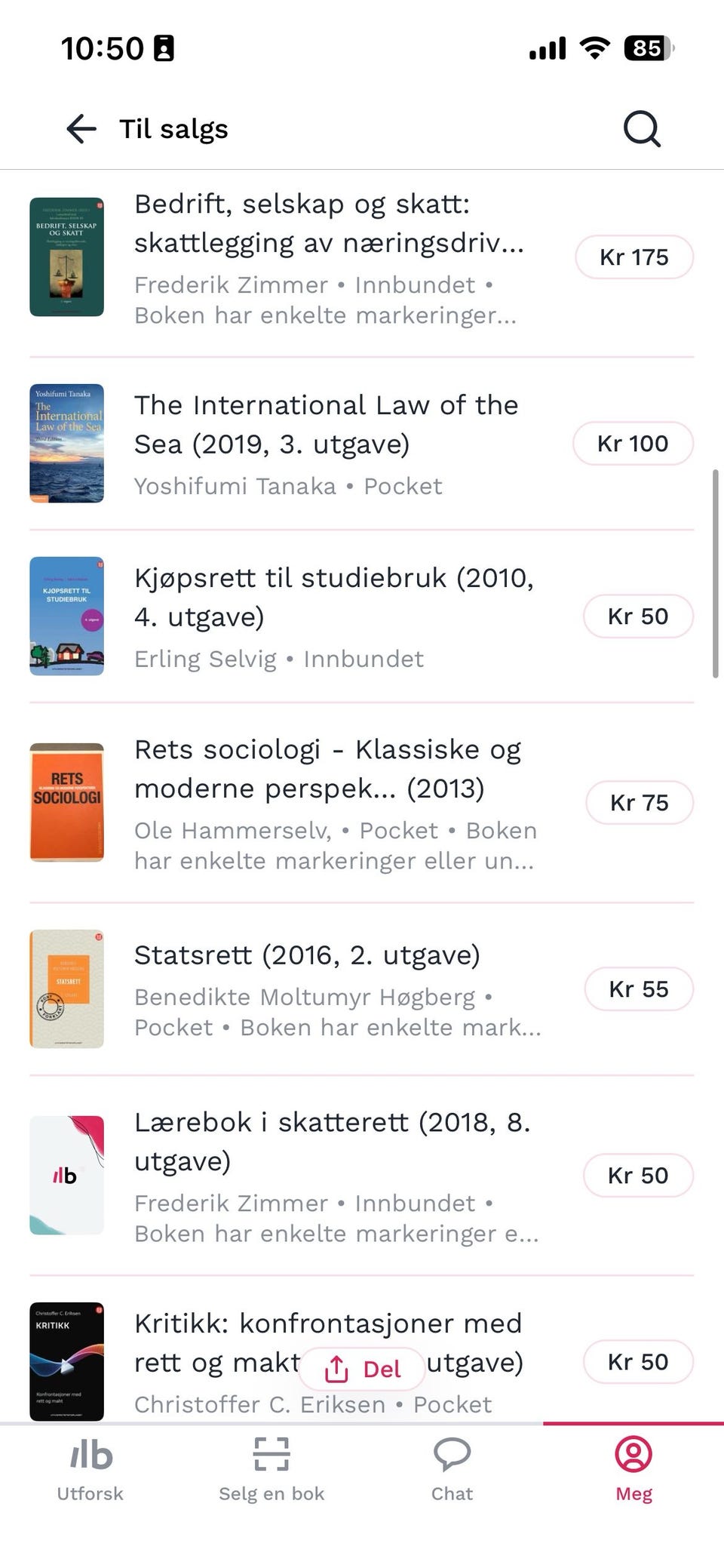Screen dimensions: 724x1568
Task: Tap the Kjøpsrett til studiebruk cover thumbnail
Action: pos(66,616)
